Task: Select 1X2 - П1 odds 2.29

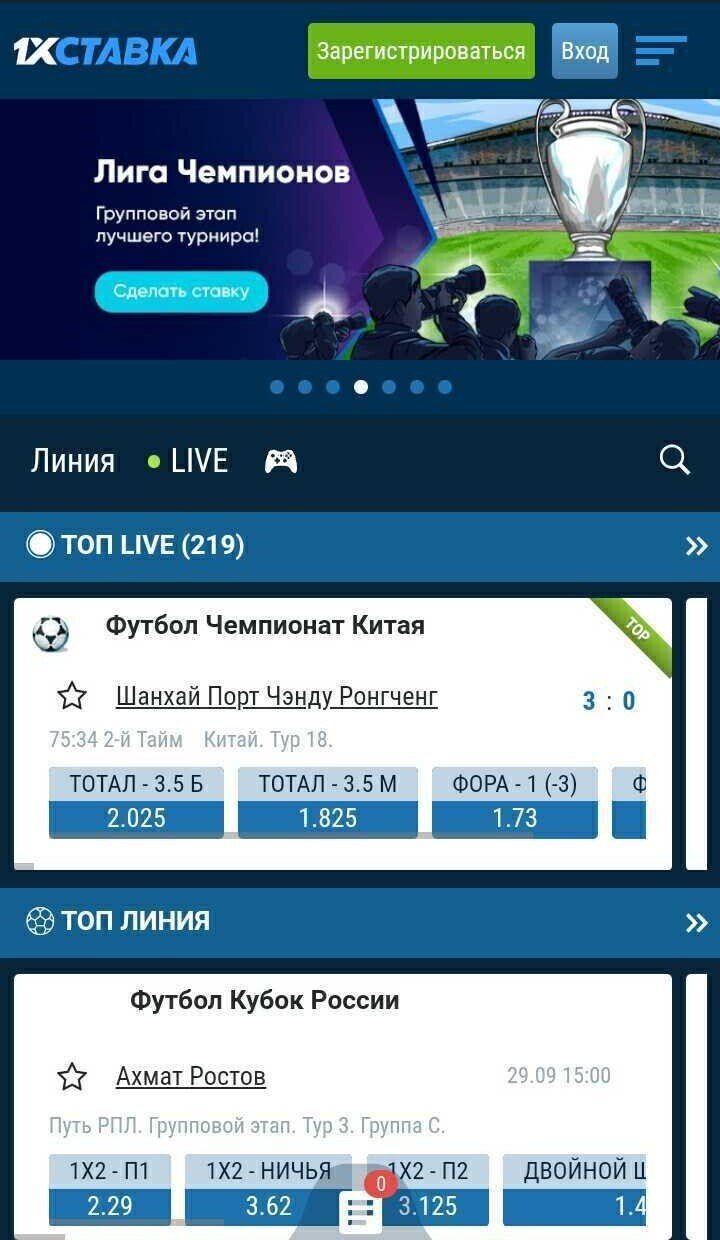Action: pyautogui.click(x=110, y=1190)
